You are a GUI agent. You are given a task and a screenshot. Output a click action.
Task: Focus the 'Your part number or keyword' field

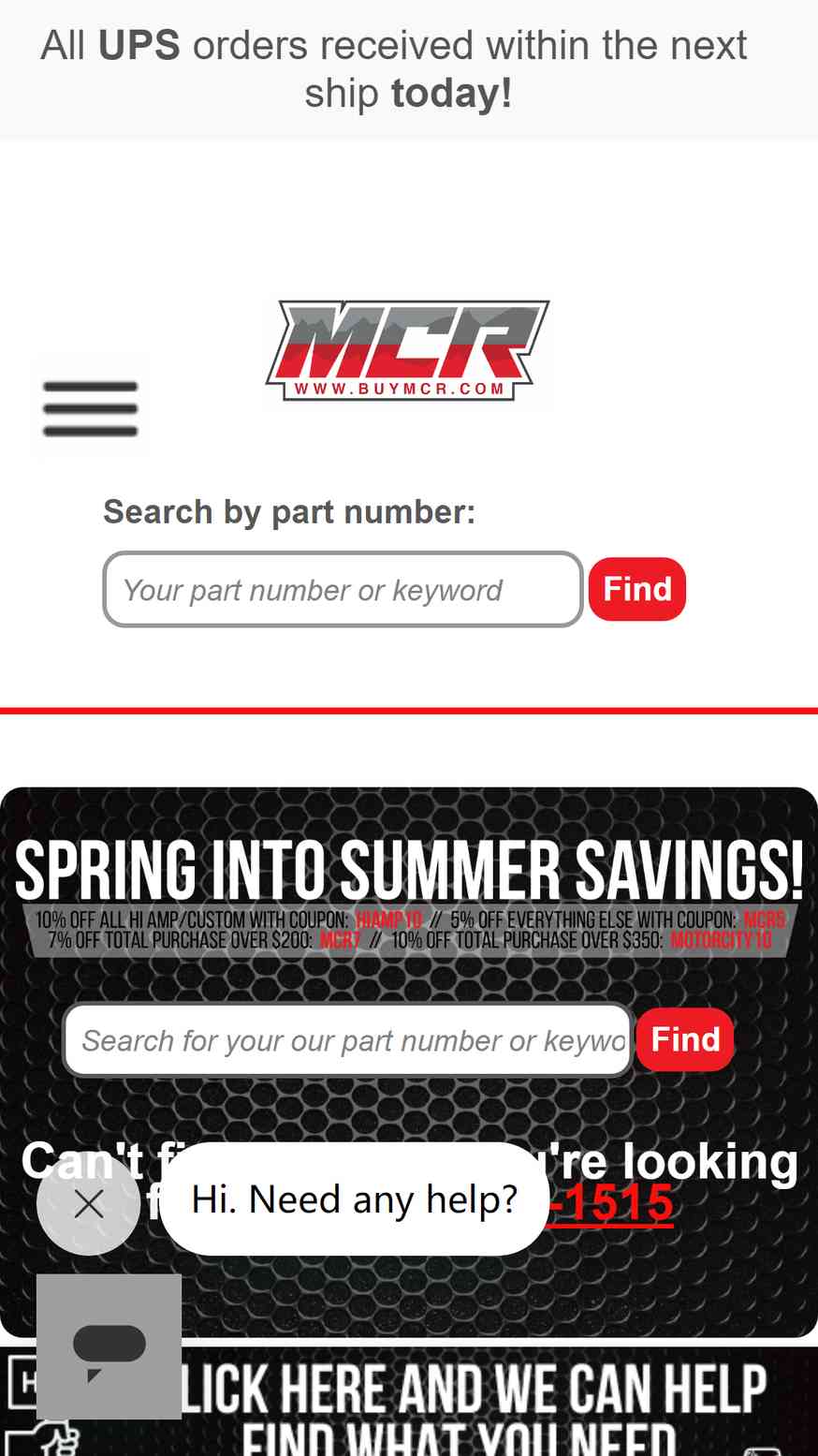point(343,589)
